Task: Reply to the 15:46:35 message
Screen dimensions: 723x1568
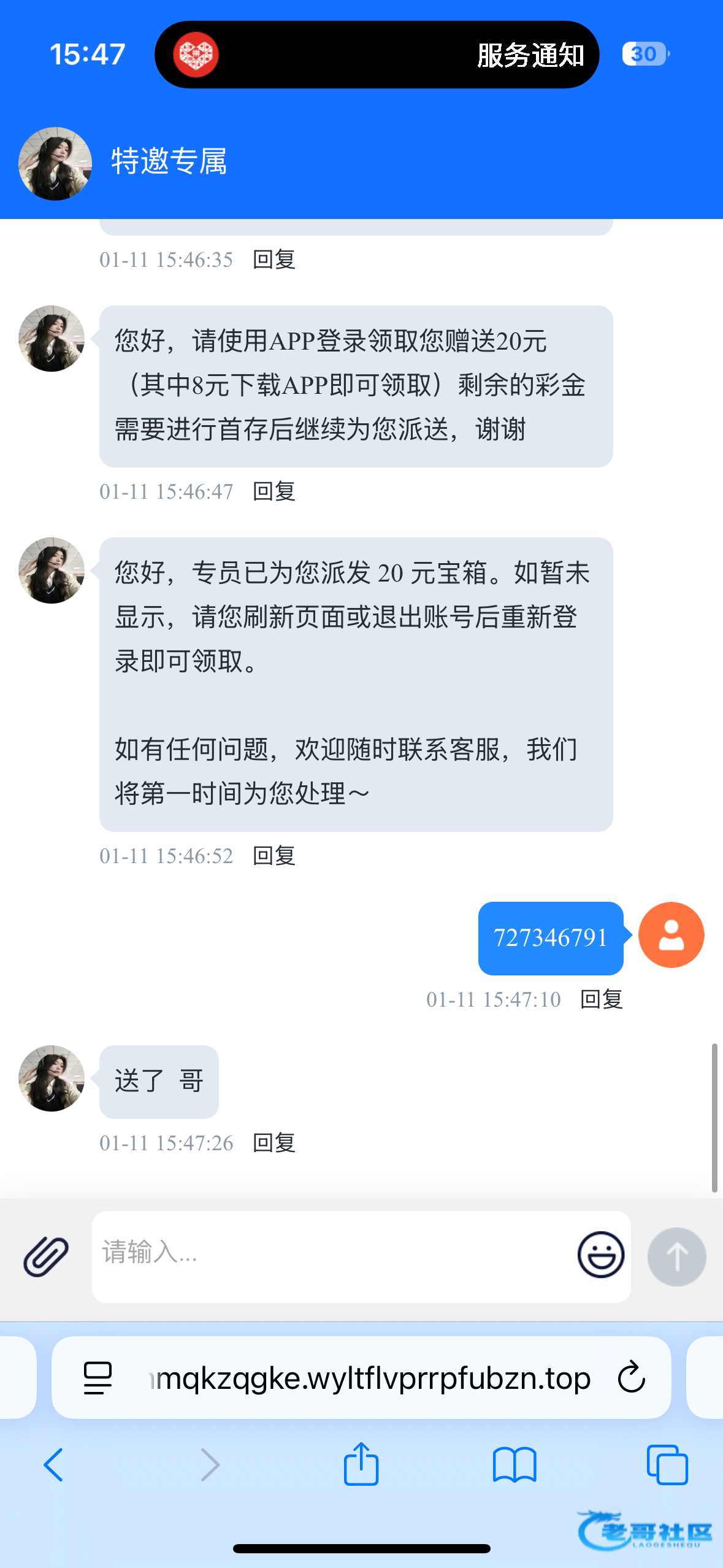Action: (x=274, y=259)
